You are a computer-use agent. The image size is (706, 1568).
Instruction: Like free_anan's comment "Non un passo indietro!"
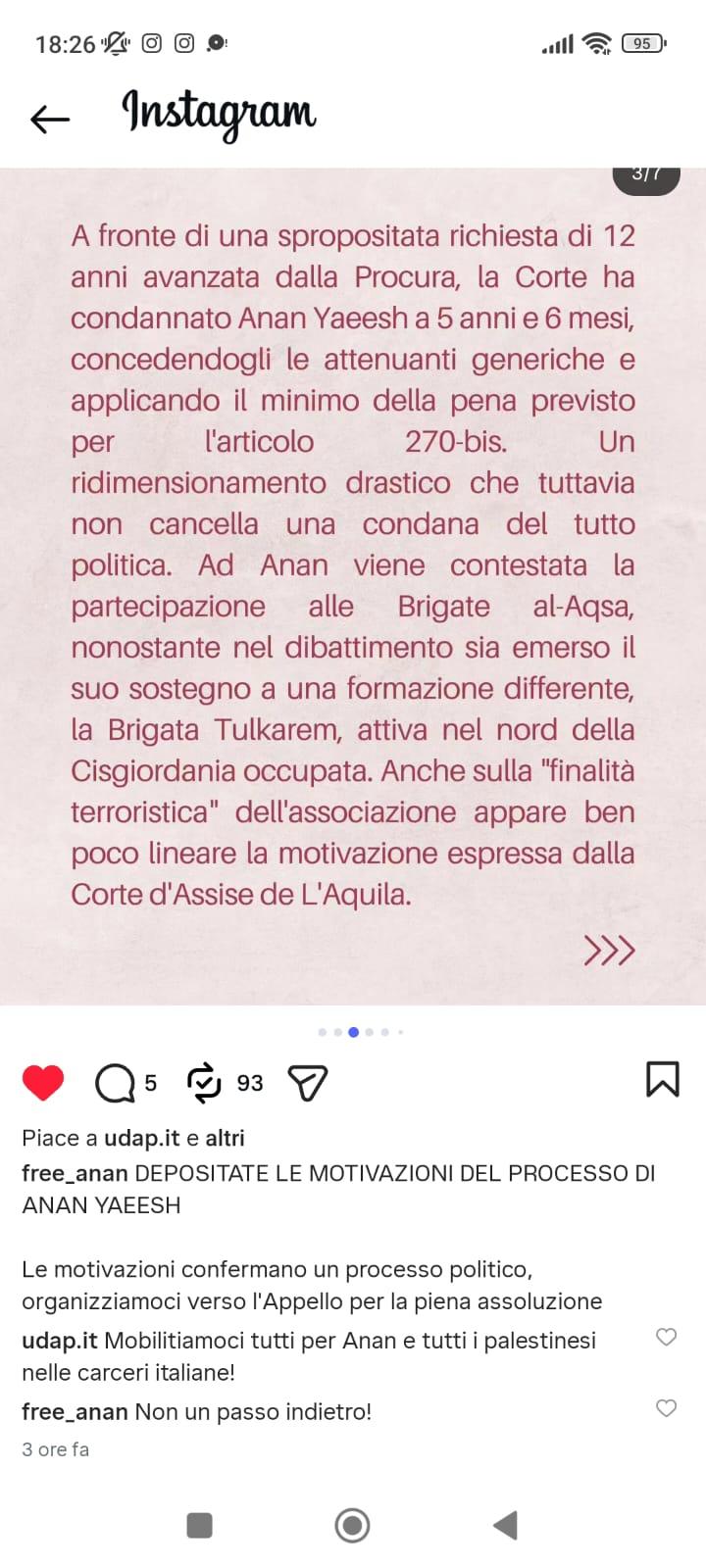pos(666,1408)
